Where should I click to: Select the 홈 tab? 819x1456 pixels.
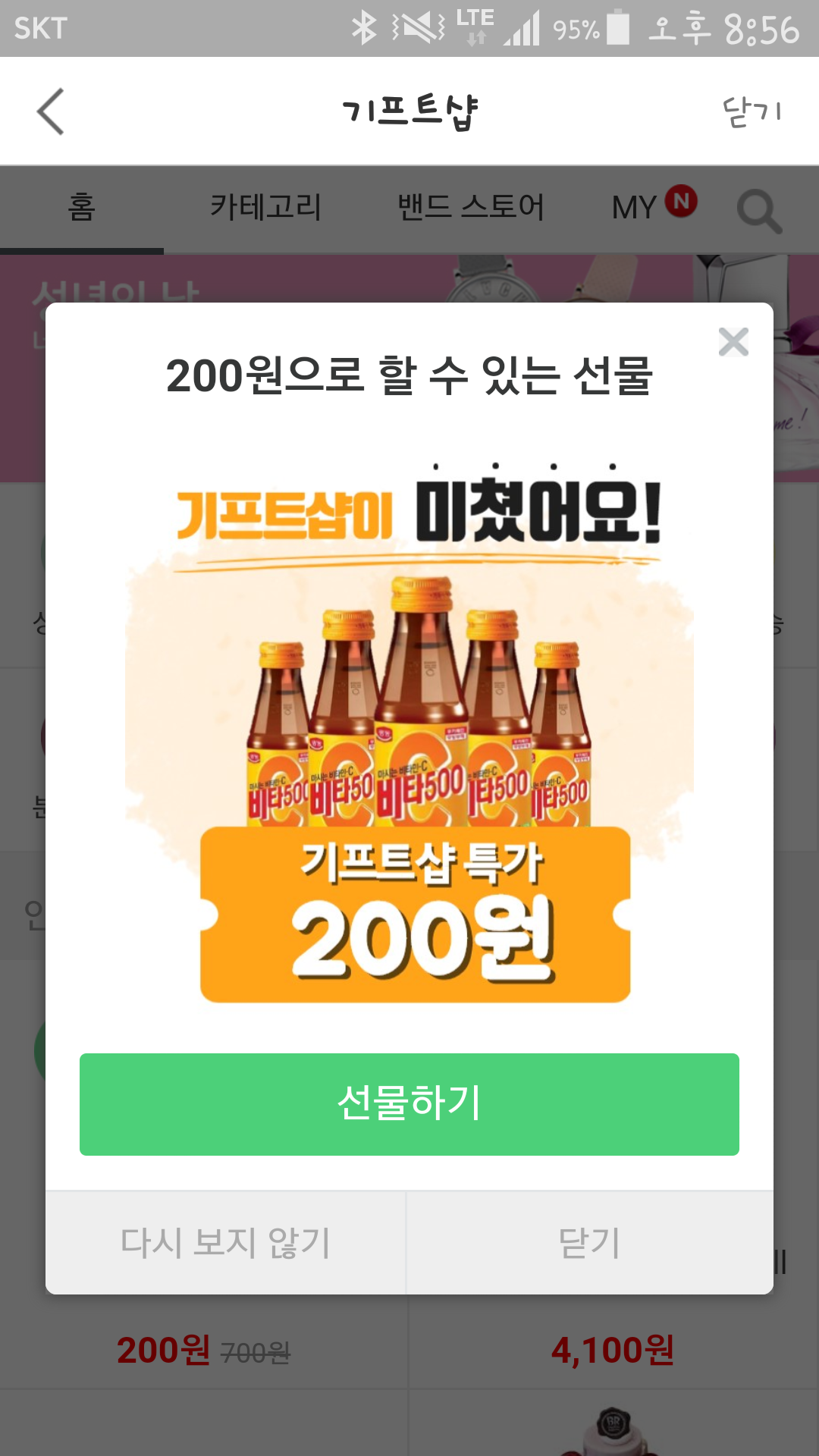[82, 206]
